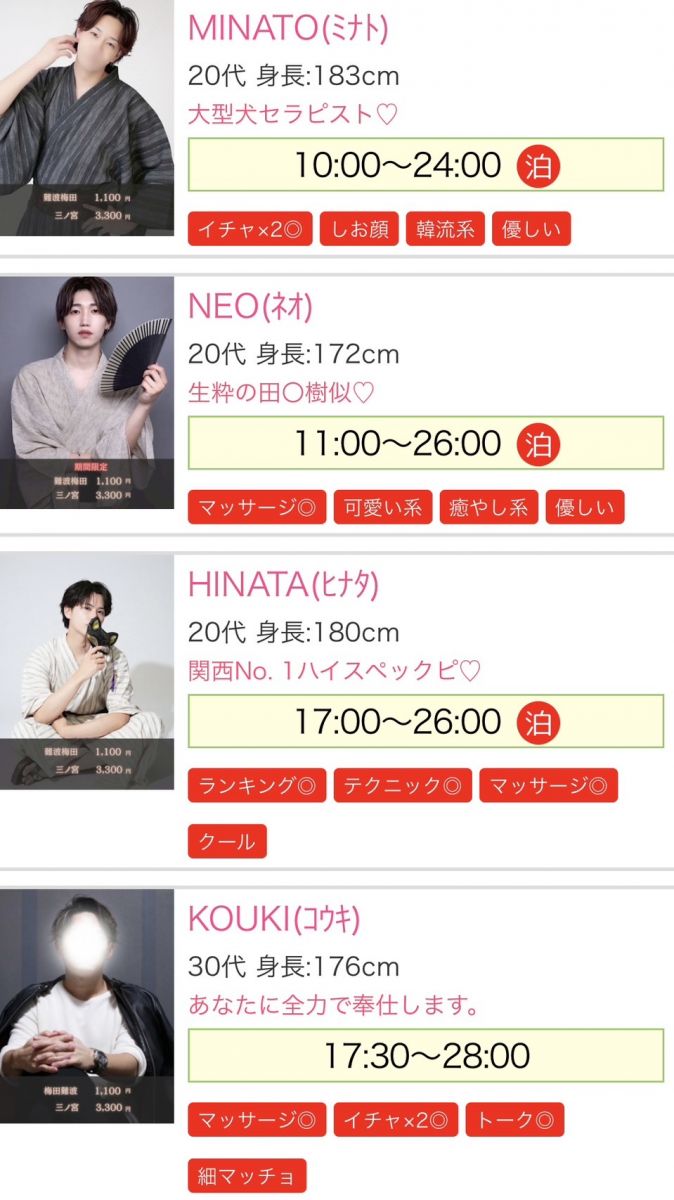Tap KOUKI's 17:30〜28:00 schedule box
Image resolution: width=674 pixels, height=1200 pixels.
coord(425,1055)
